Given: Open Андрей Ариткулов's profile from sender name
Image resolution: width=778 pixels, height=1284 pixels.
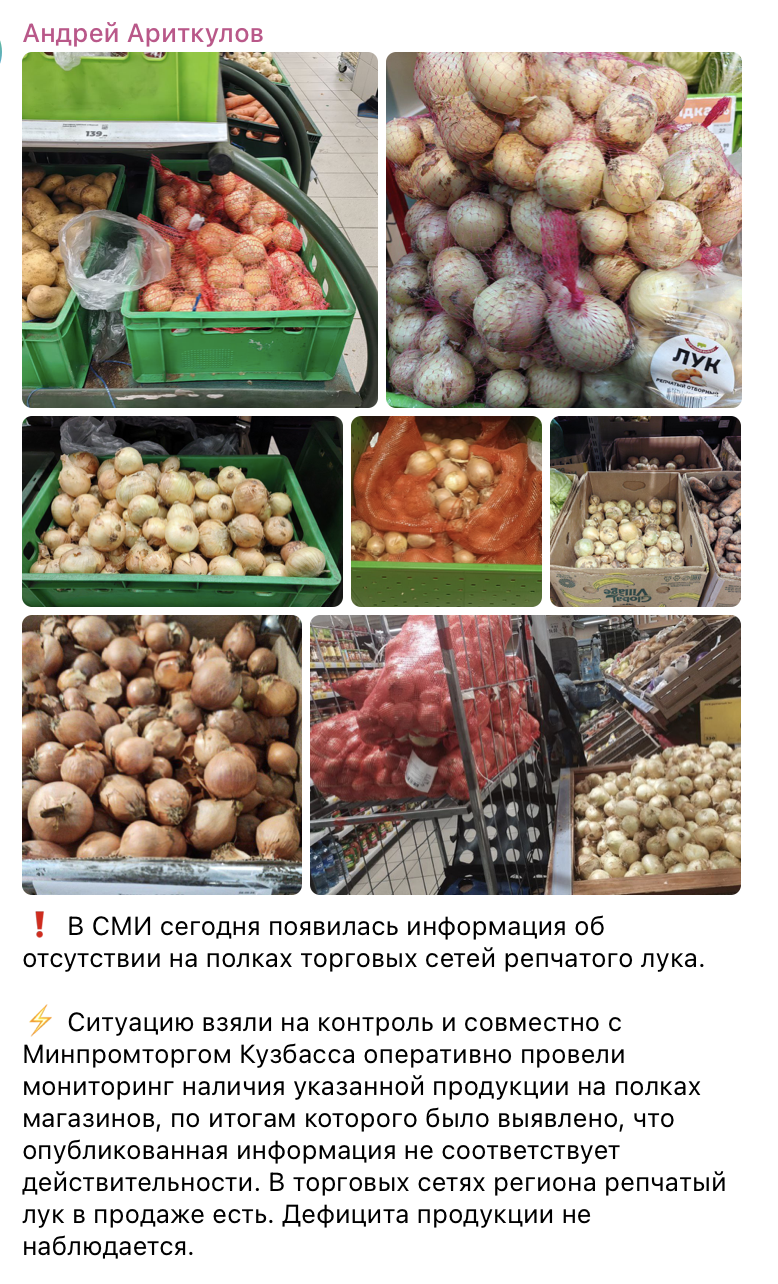Looking at the screenshot, I should pos(143,33).
